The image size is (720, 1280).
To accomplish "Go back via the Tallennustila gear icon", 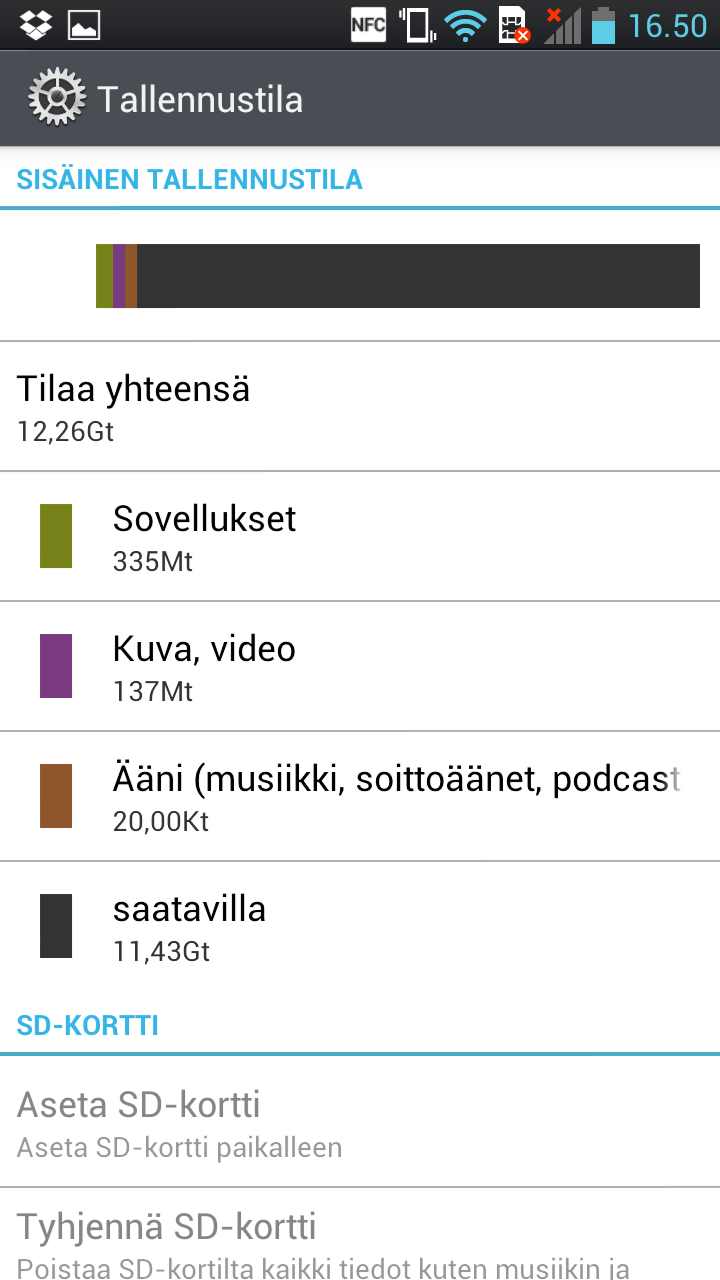I will pos(56,99).
